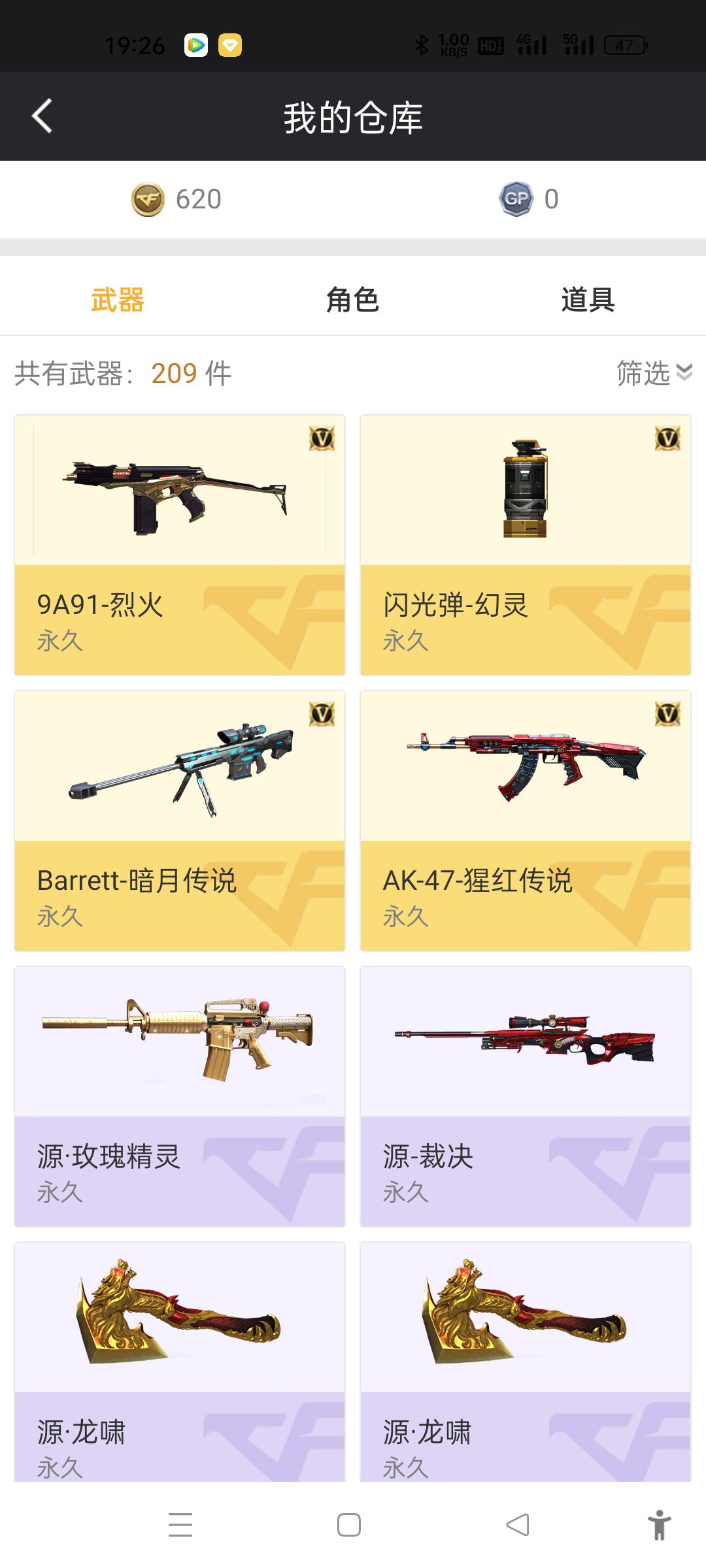Select the 源-裁决 sniper rifle card
This screenshot has width=706, height=1568.
point(526,1096)
